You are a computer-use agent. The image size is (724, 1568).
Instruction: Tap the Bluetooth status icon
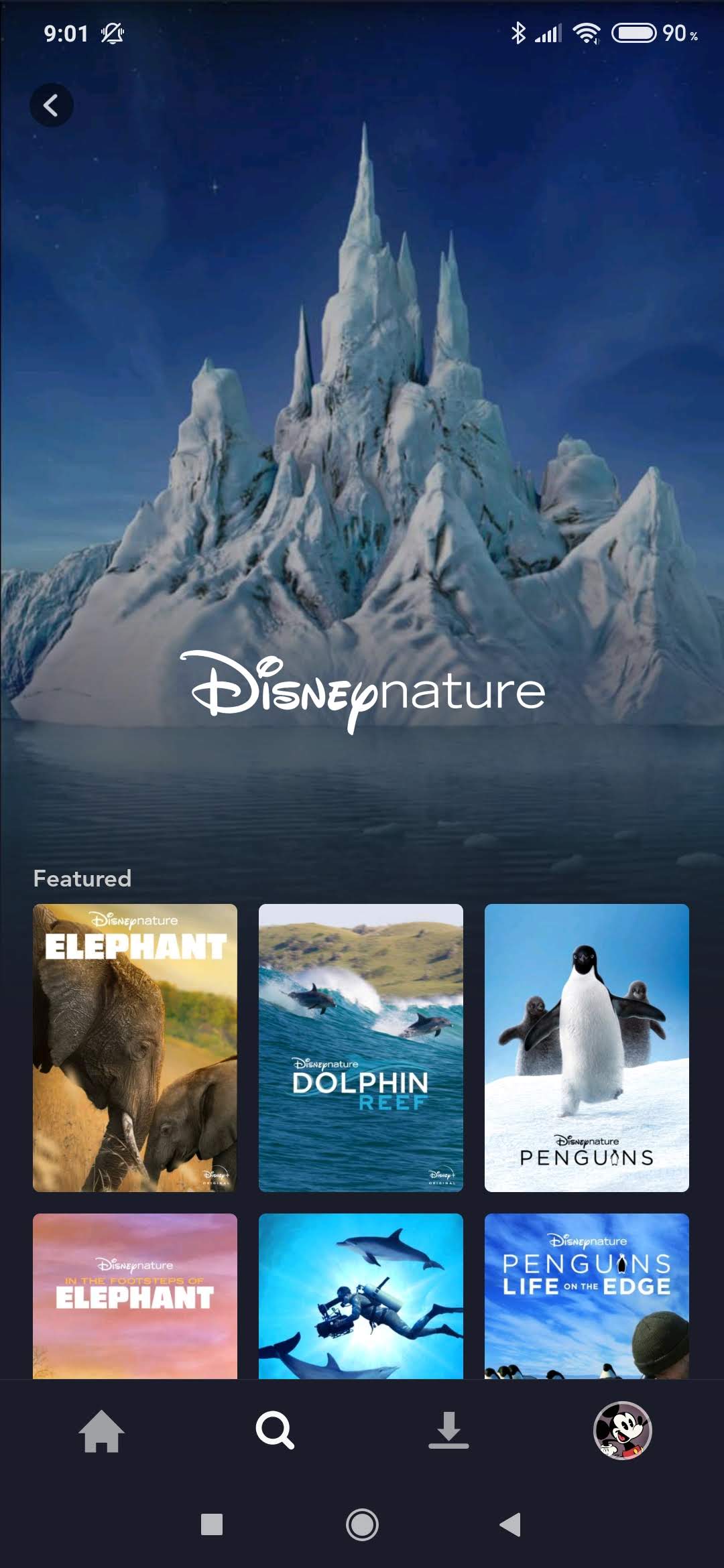[520, 32]
